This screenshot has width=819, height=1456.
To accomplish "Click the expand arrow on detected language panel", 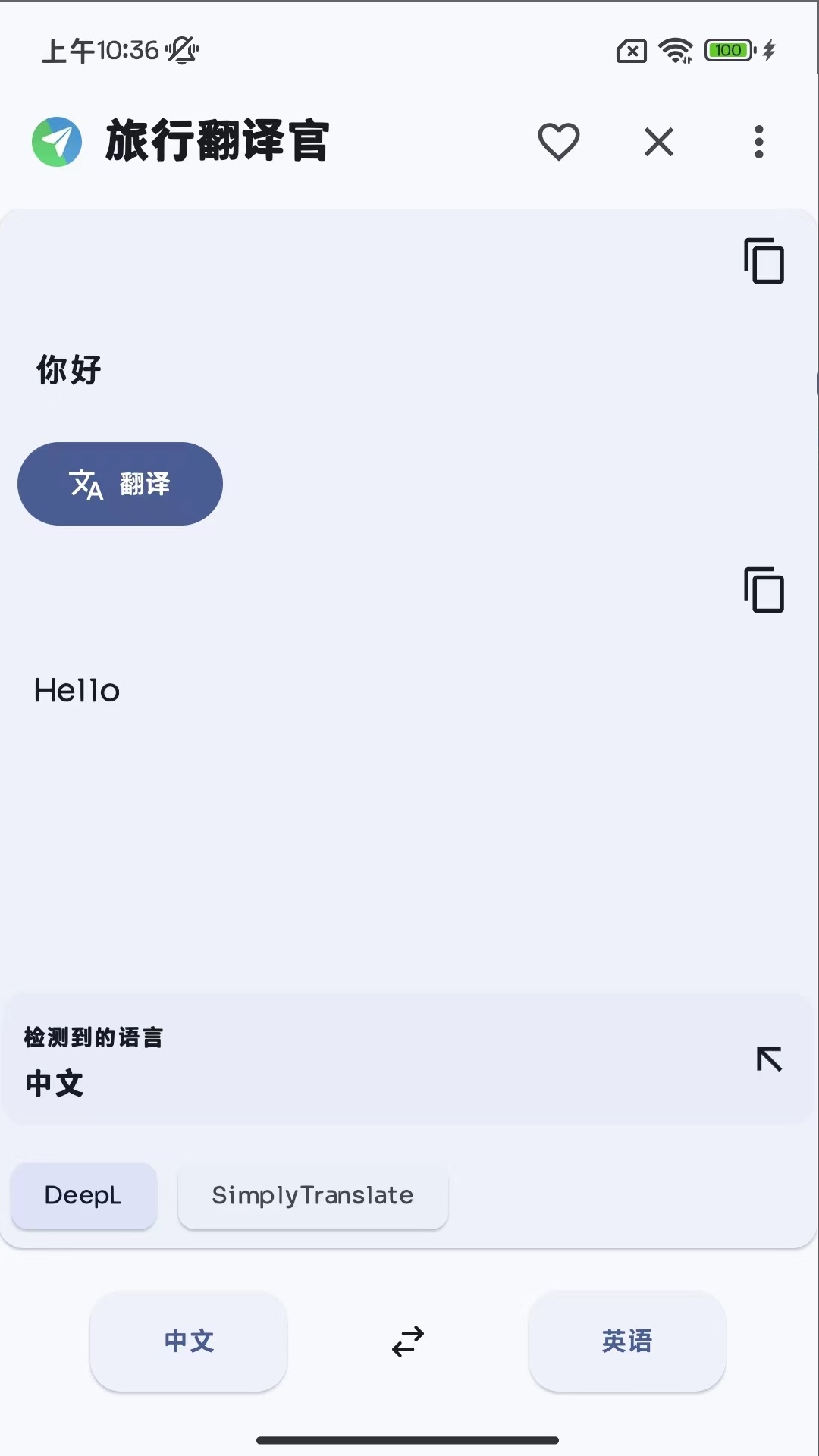I will click(x=769, y=1059).
